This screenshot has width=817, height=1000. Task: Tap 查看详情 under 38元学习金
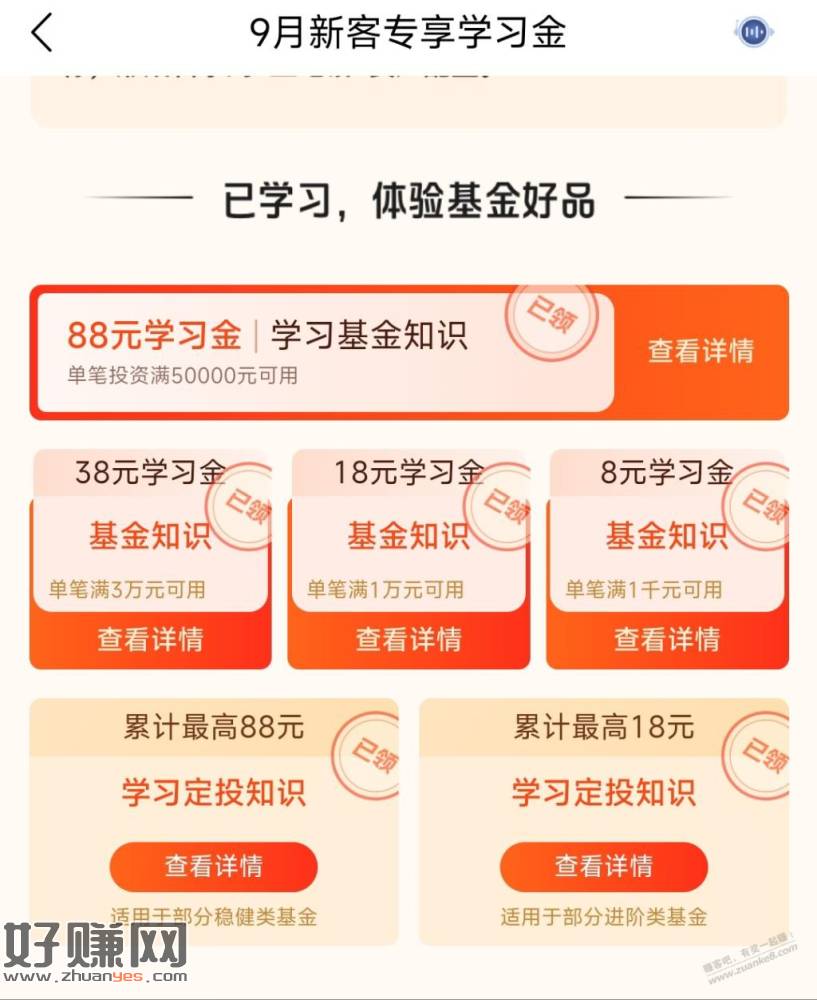point(150,639)
